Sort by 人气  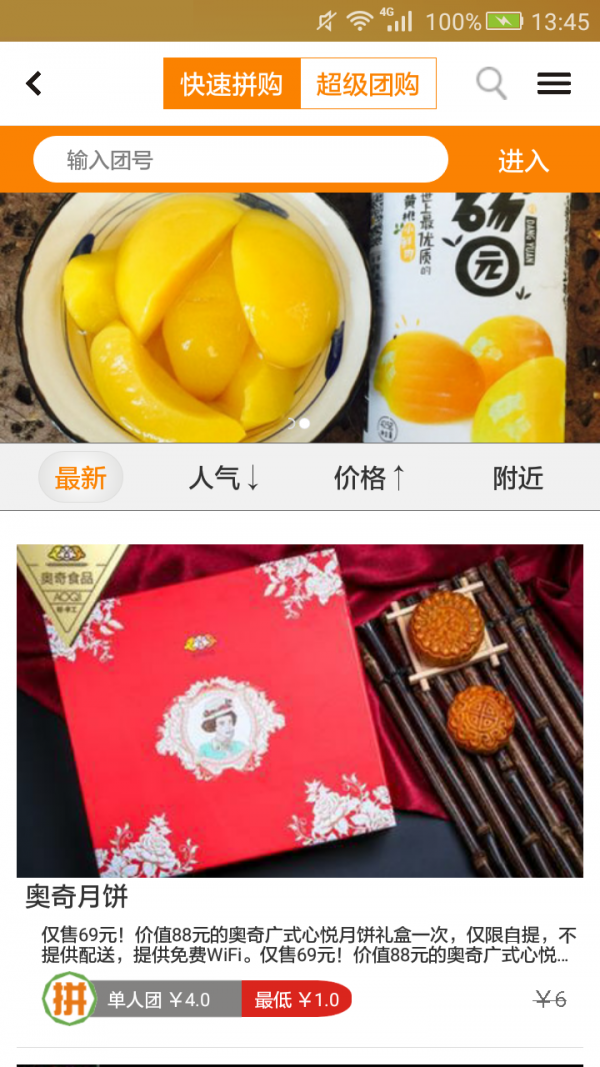pos(225,478)
